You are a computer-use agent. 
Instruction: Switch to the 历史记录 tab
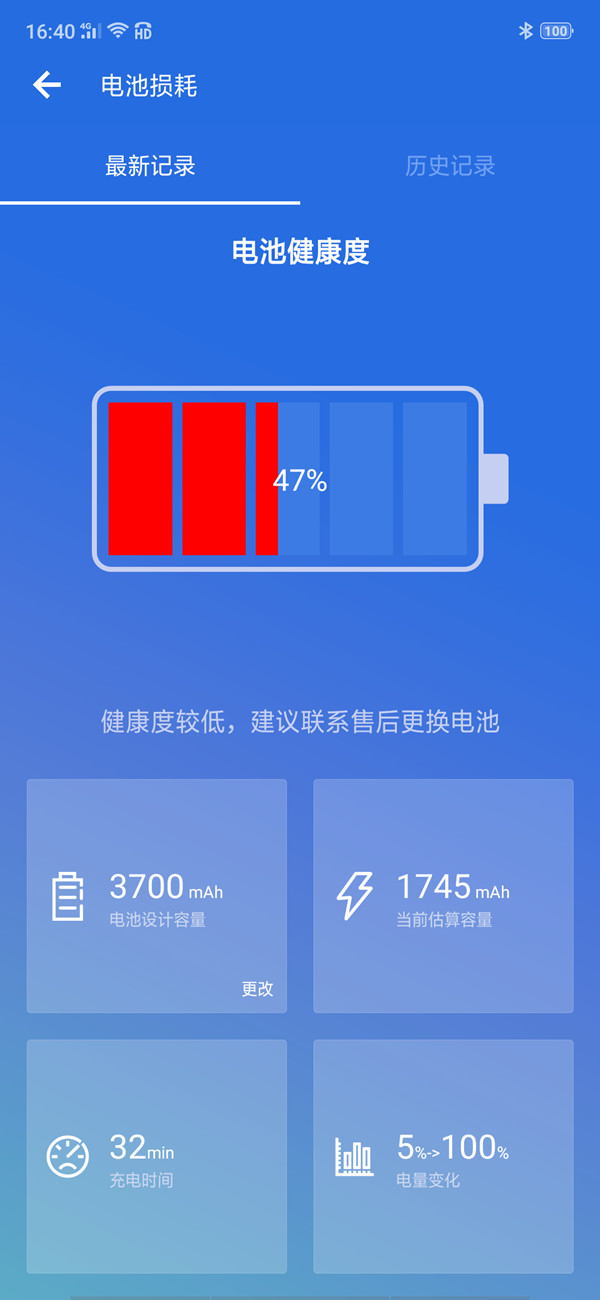pyautogui.click(x=450, y=166)
